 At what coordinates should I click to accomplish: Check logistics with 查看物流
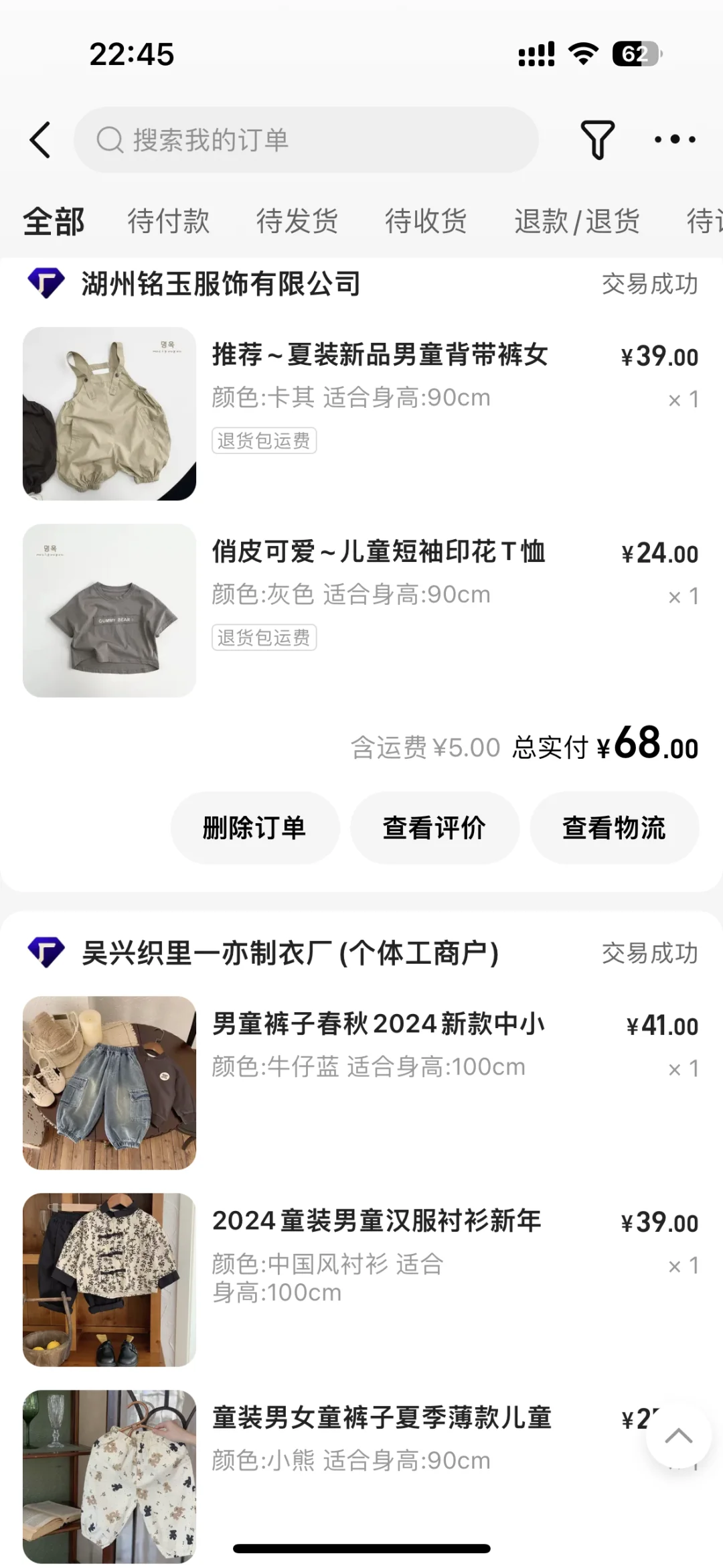[615, 828]
